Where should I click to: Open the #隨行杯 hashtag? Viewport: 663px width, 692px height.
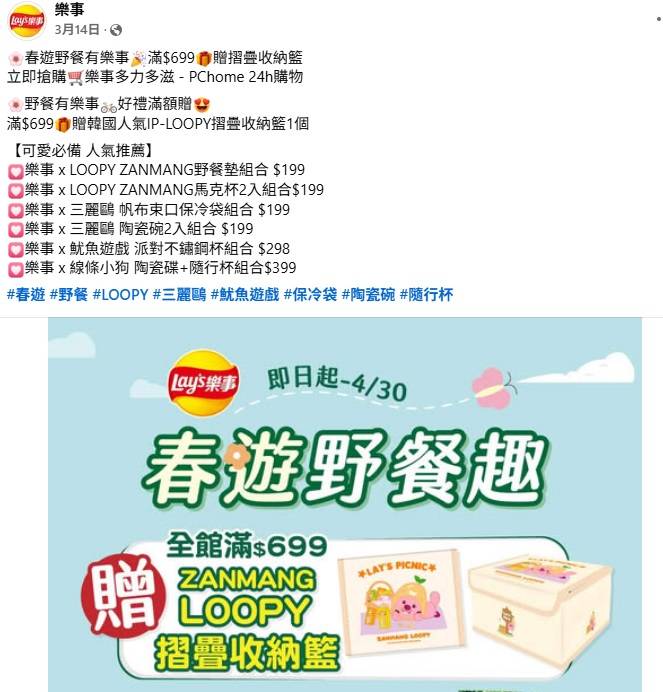[427, 295]
